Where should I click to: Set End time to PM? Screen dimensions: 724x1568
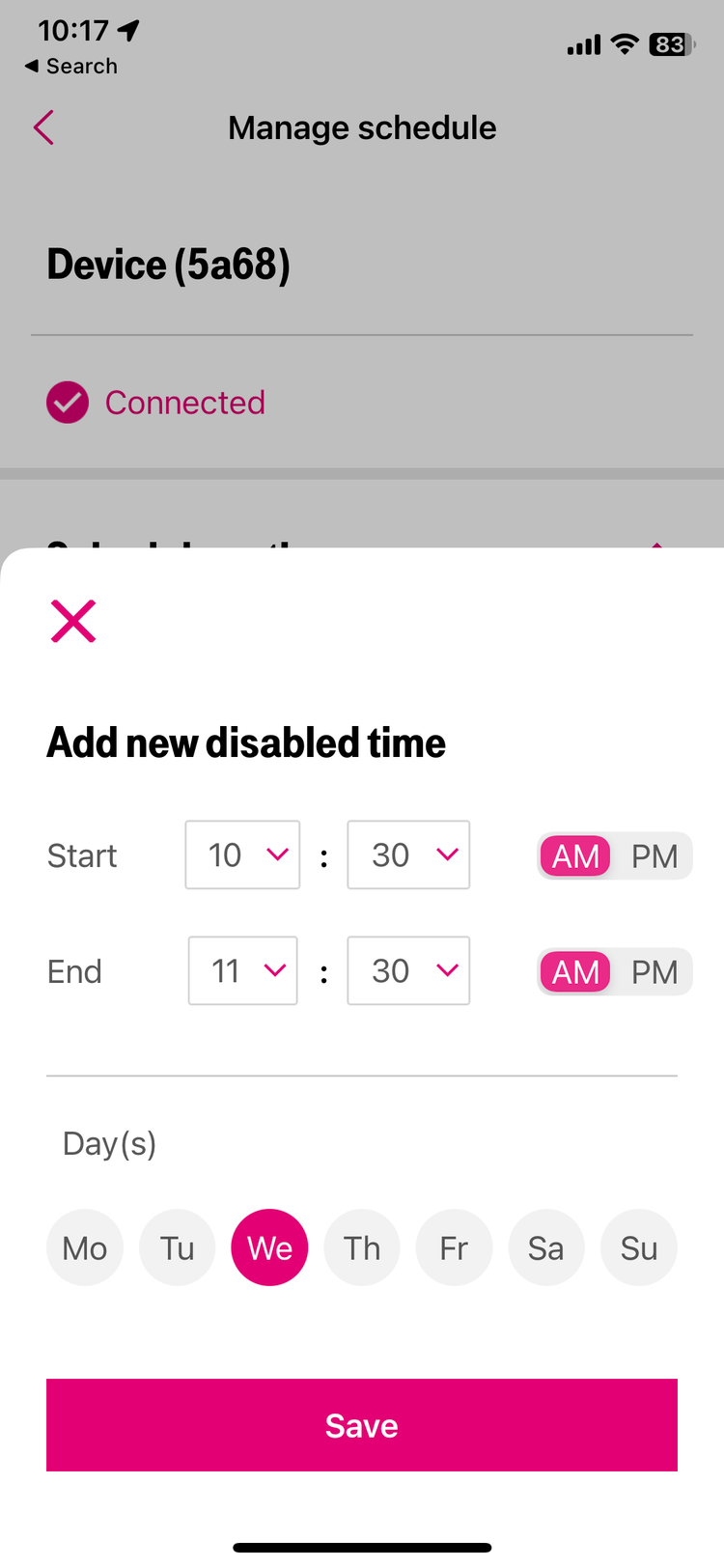tap(654, 972)
